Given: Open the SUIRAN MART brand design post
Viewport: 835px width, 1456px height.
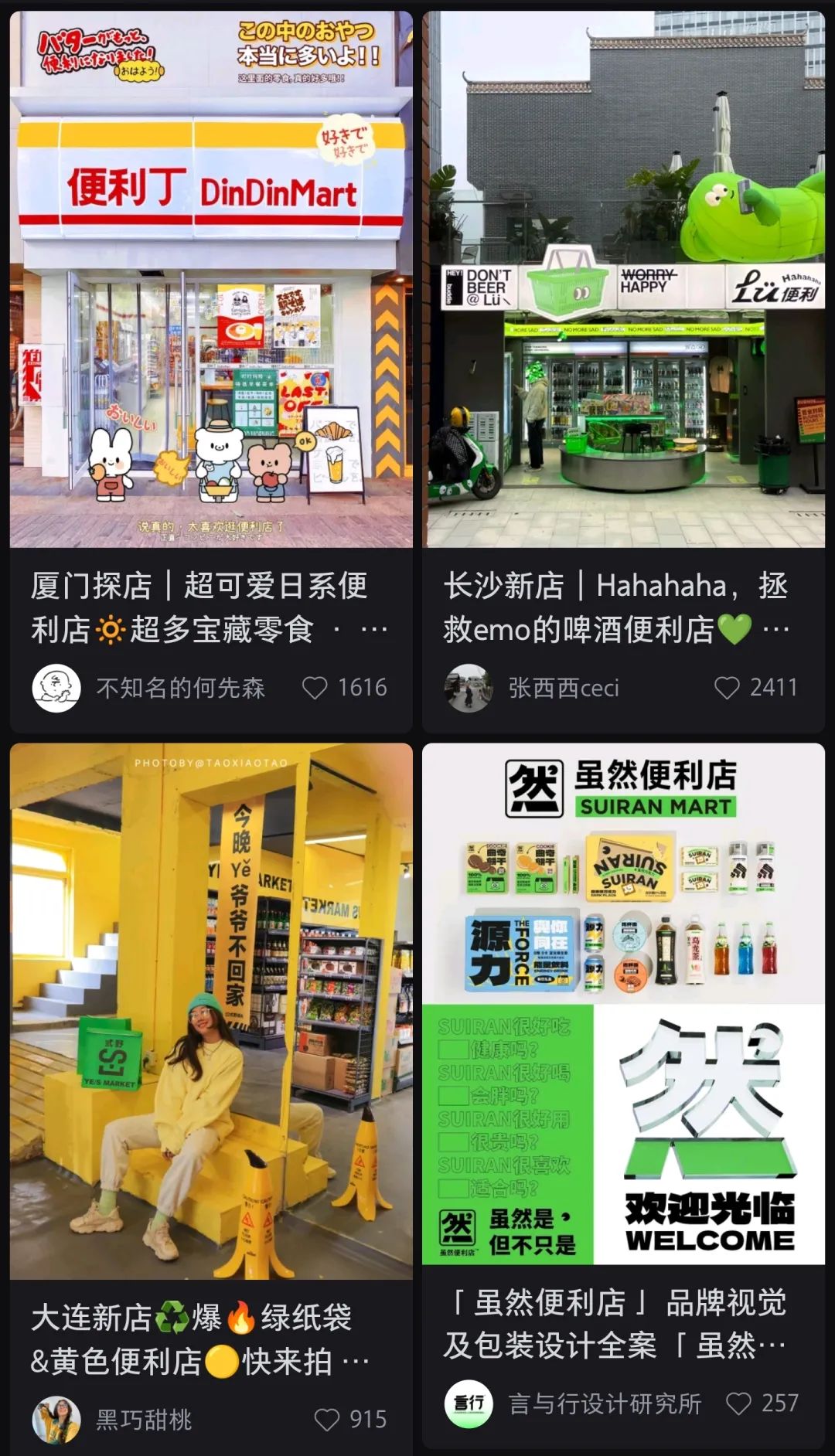Looking at the screenshot, I should pyautogui.click(x=623, y=1003).
